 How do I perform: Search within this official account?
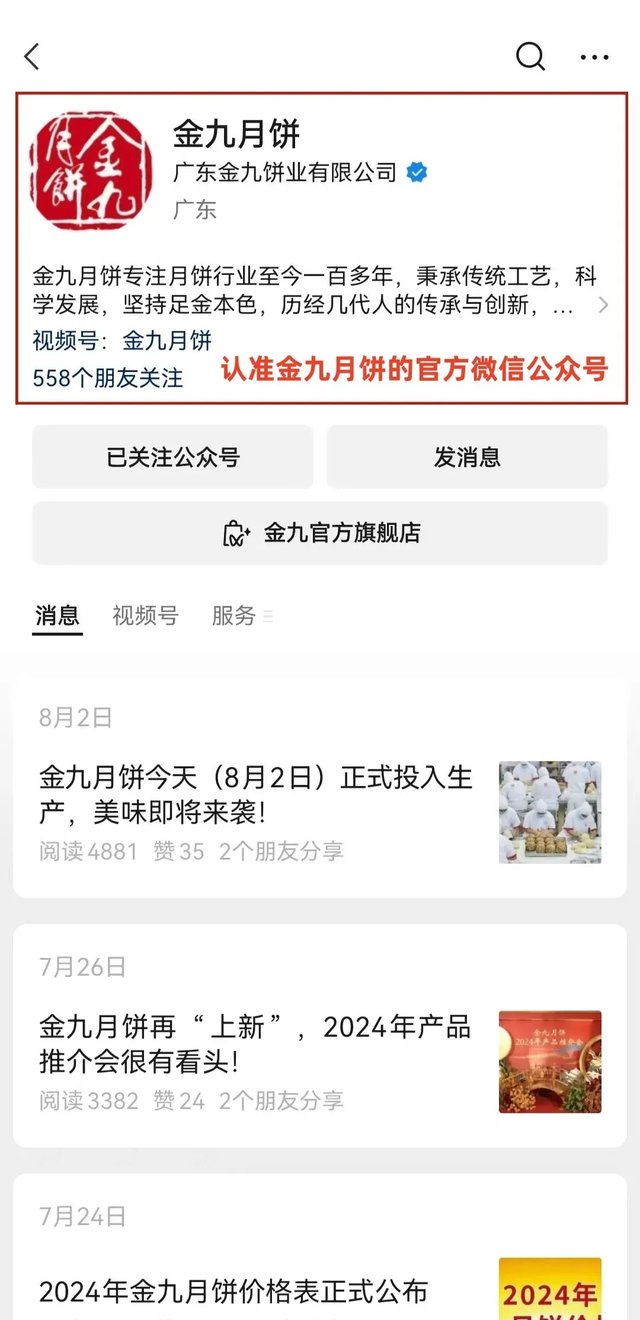point(530,57)
